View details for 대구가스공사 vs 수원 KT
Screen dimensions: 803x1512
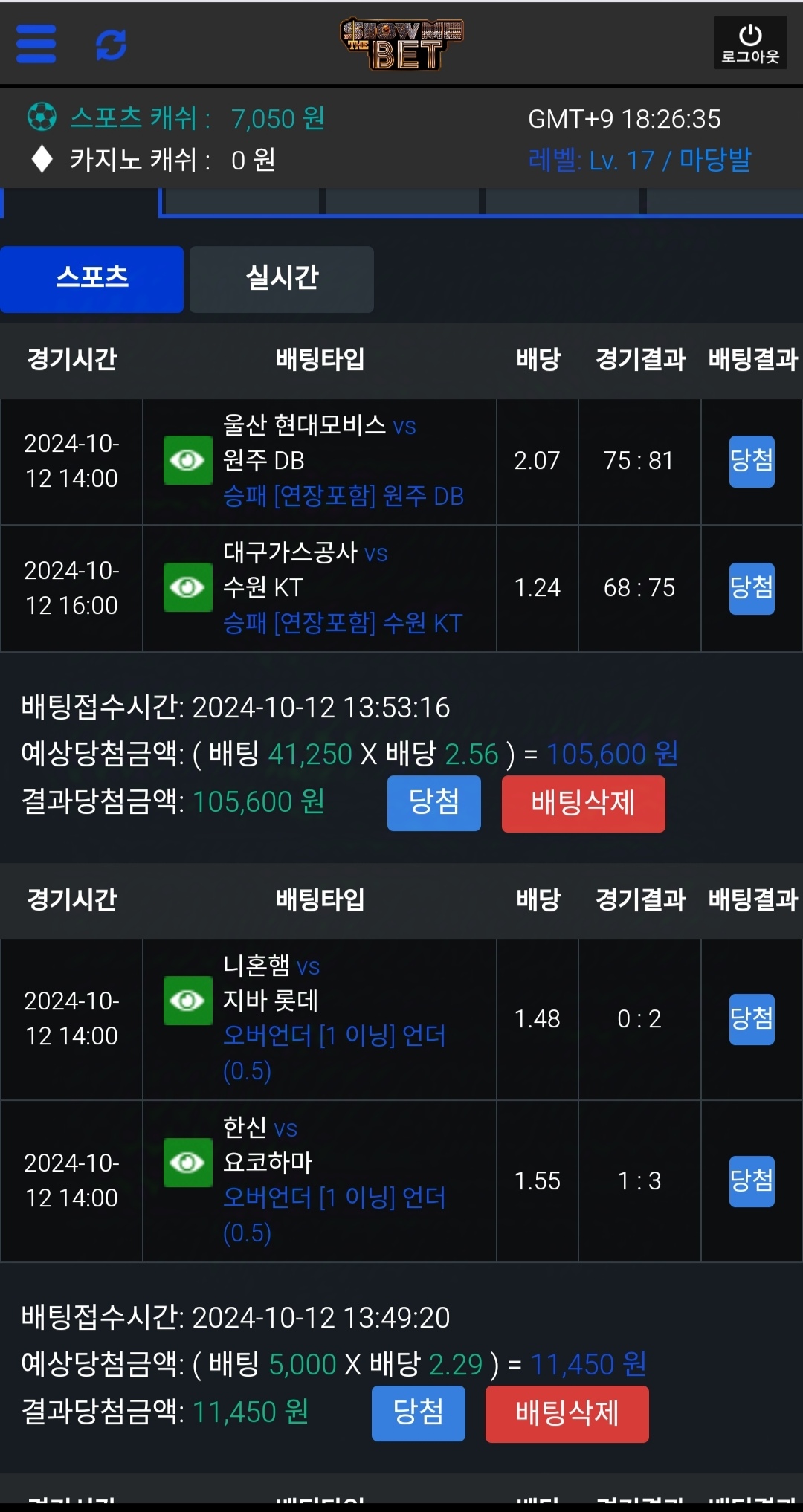187,588
